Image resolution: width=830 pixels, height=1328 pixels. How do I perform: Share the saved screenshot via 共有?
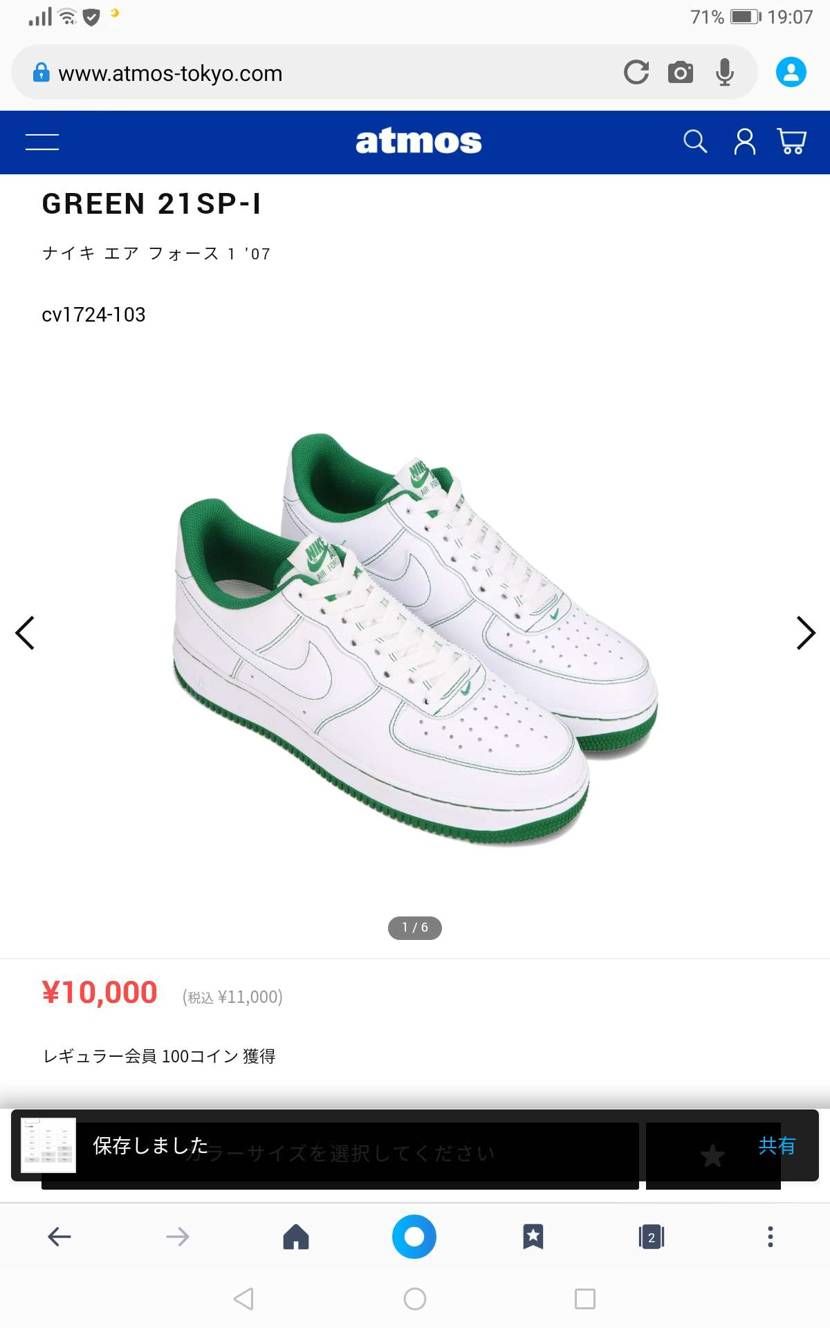(x=777, y=1146)
